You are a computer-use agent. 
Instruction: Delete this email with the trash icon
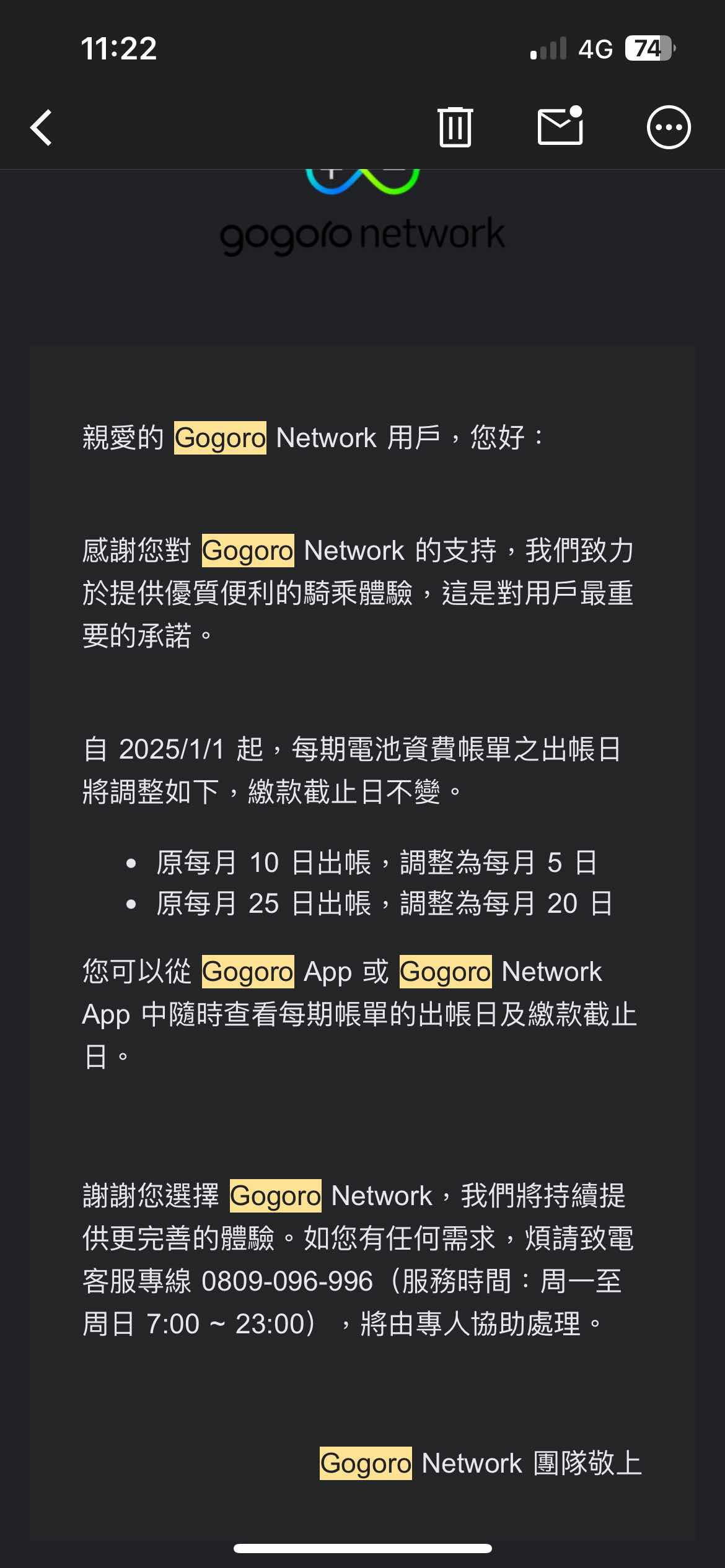(455, 127)
